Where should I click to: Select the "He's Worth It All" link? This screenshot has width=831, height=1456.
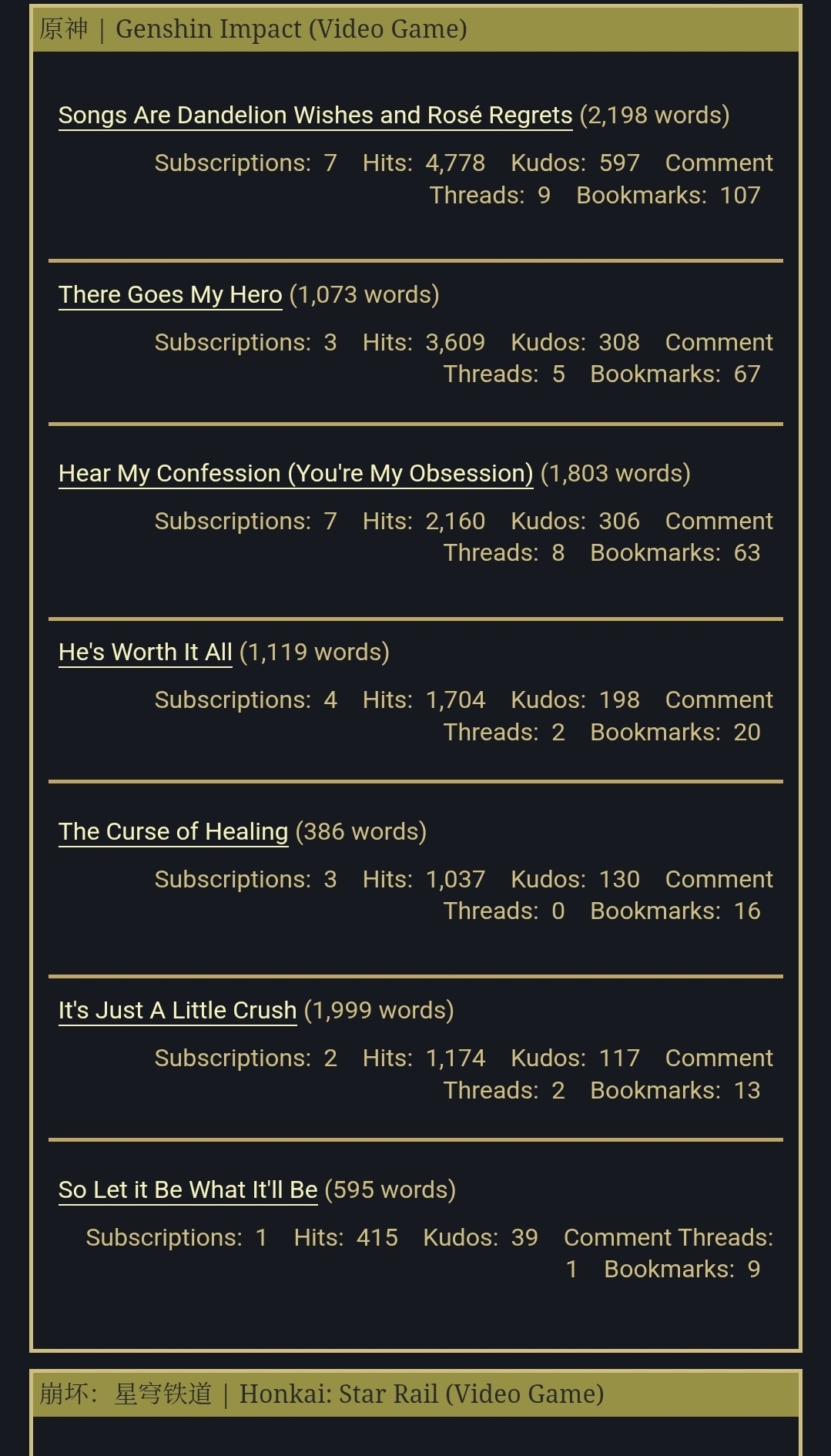point(145,653)
